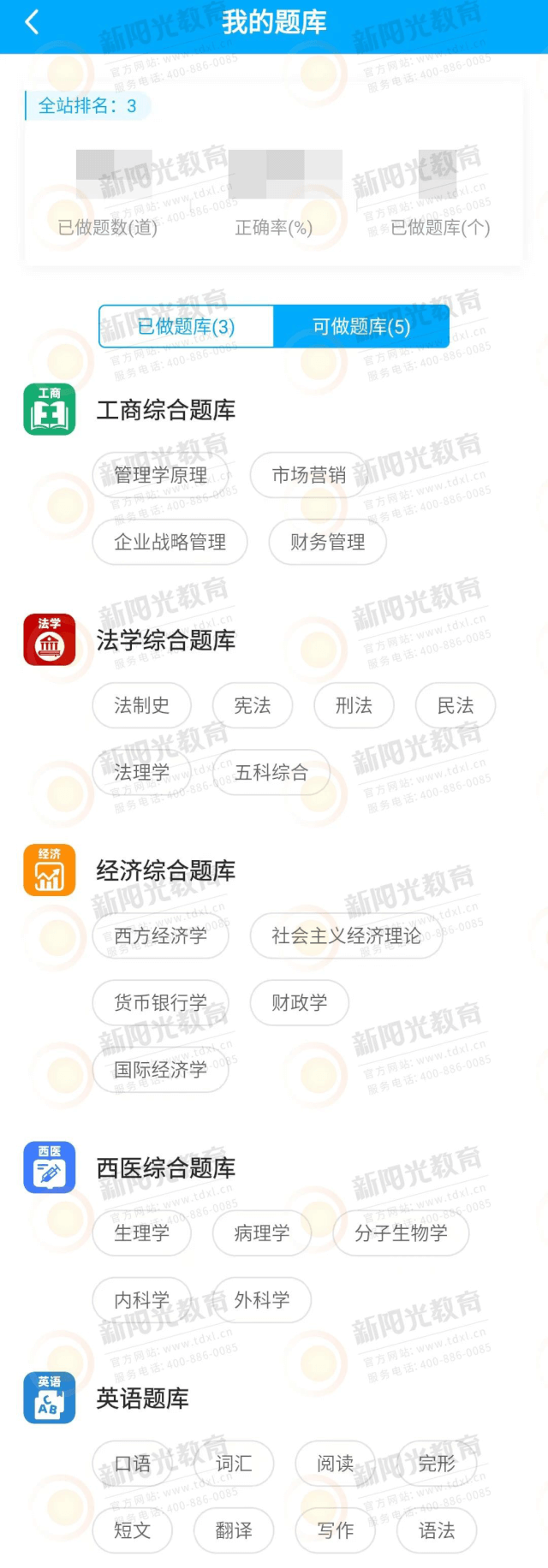This screenshot has width=548, height=1568.
Task: Select 社会主义经济理论 chip
Action: point(346,935)
